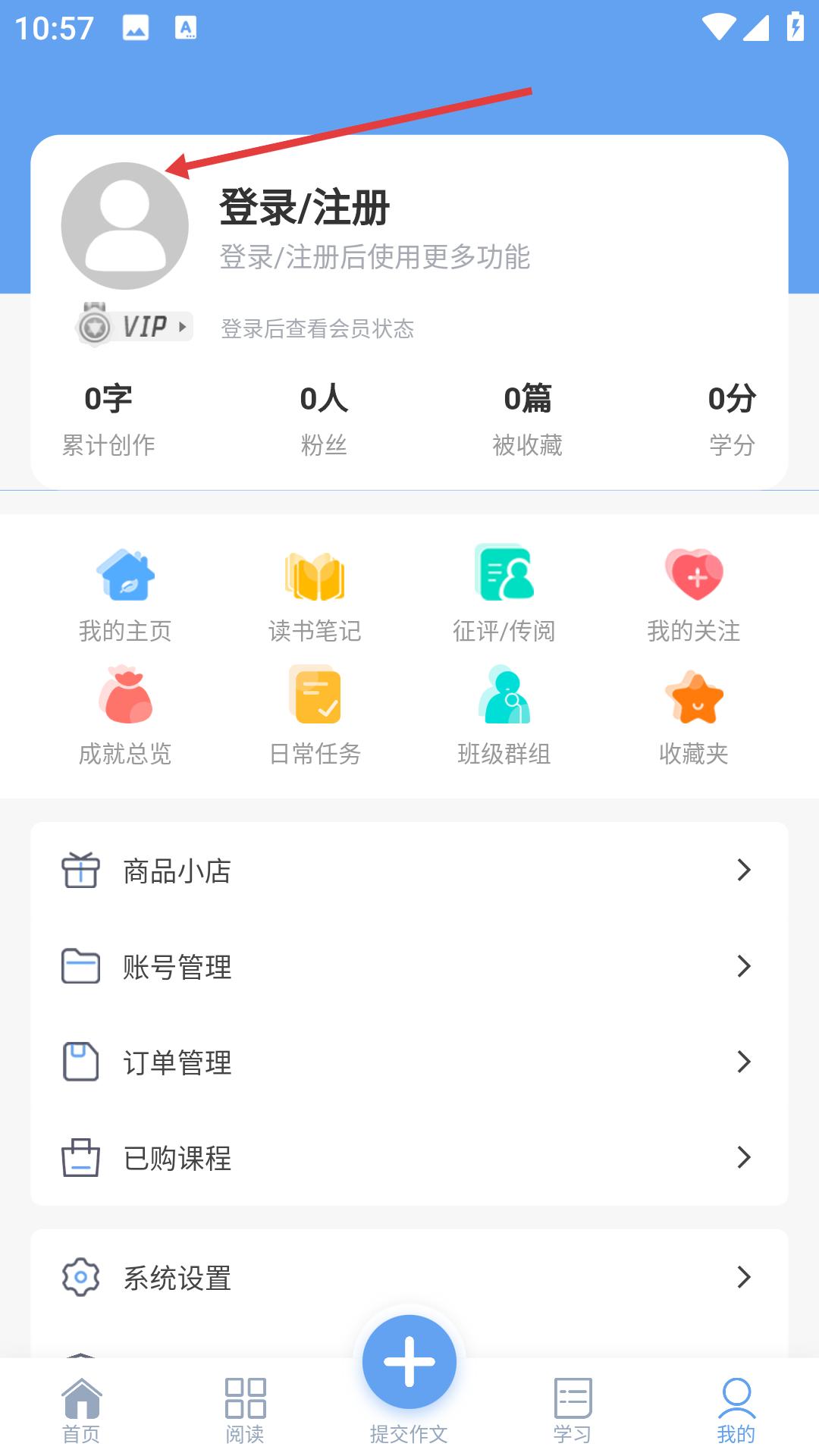The width and height of the screenshot is (819, 1456).
Task: Open 成就总览
Action: click(x=125, y=717)
